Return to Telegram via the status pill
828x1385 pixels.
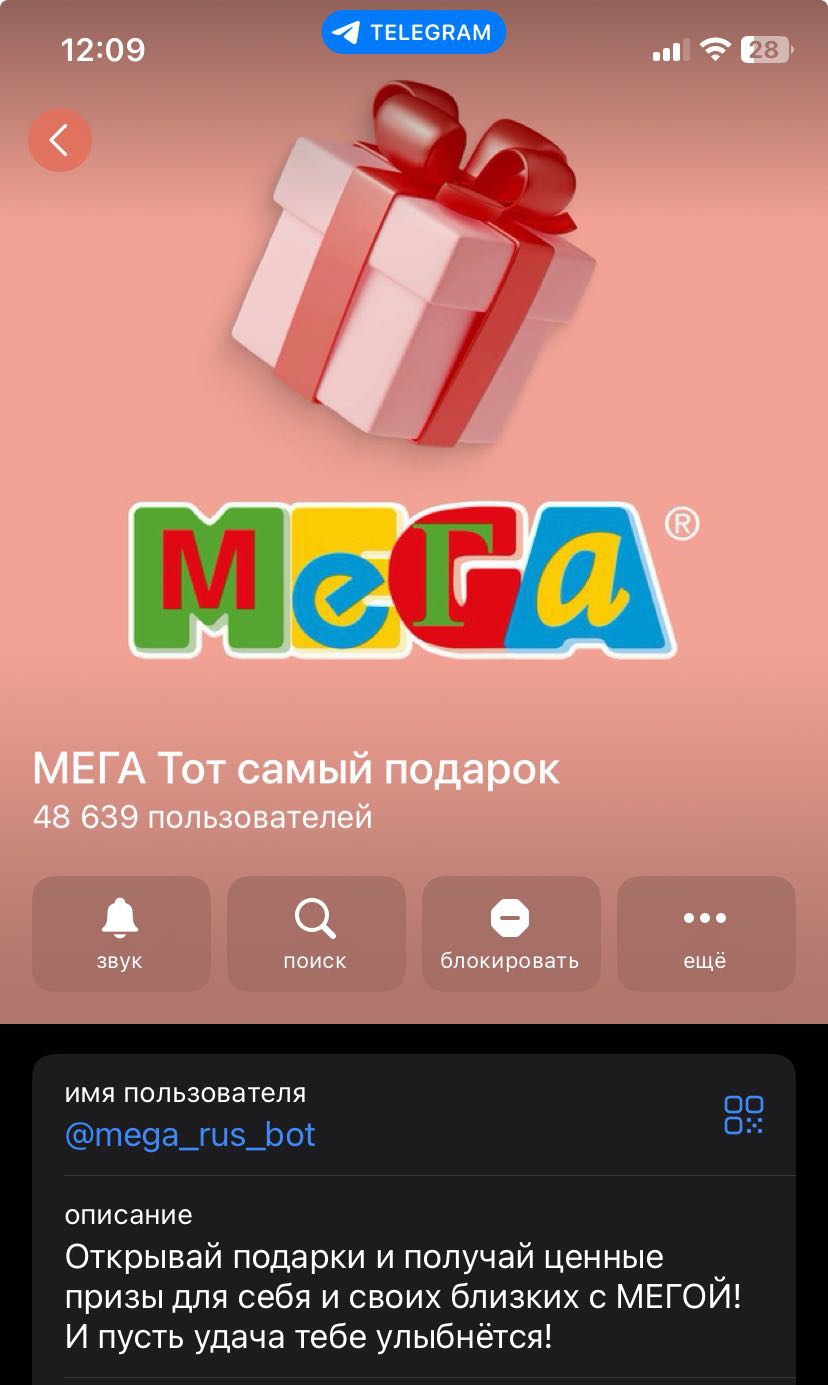414,33
